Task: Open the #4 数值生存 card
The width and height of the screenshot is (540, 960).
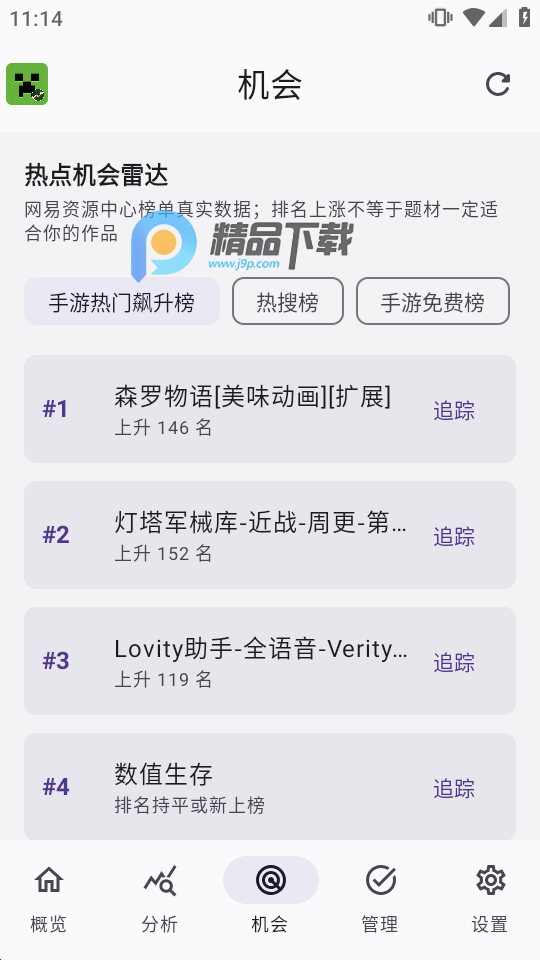Action: point(270,787)
